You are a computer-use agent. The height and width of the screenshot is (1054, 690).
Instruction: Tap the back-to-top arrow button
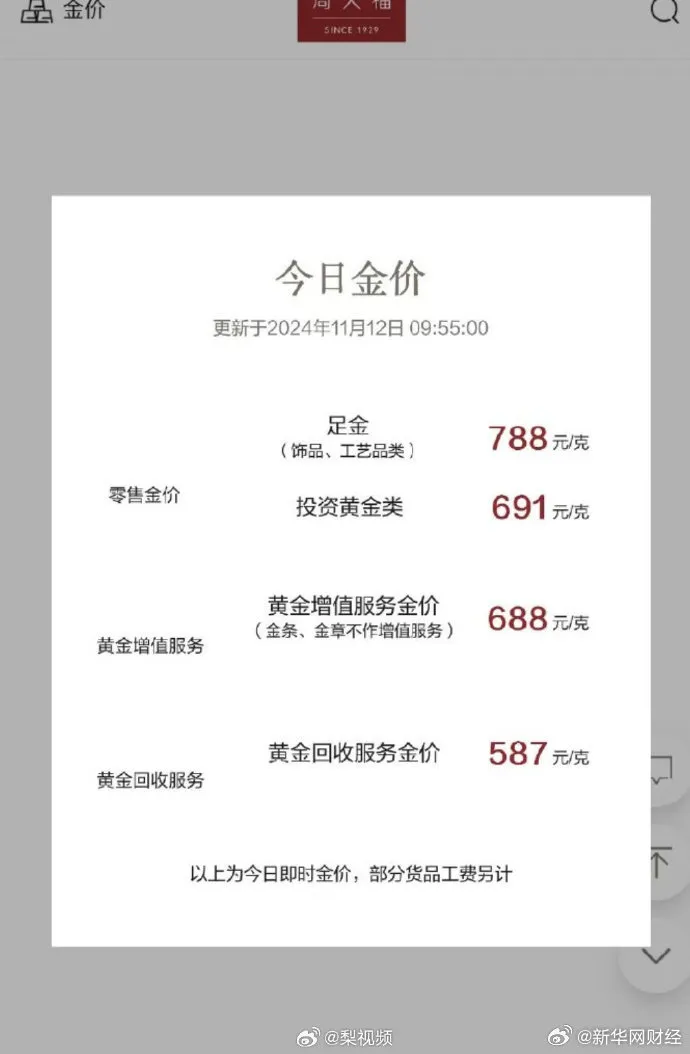[x=659, y=862]
